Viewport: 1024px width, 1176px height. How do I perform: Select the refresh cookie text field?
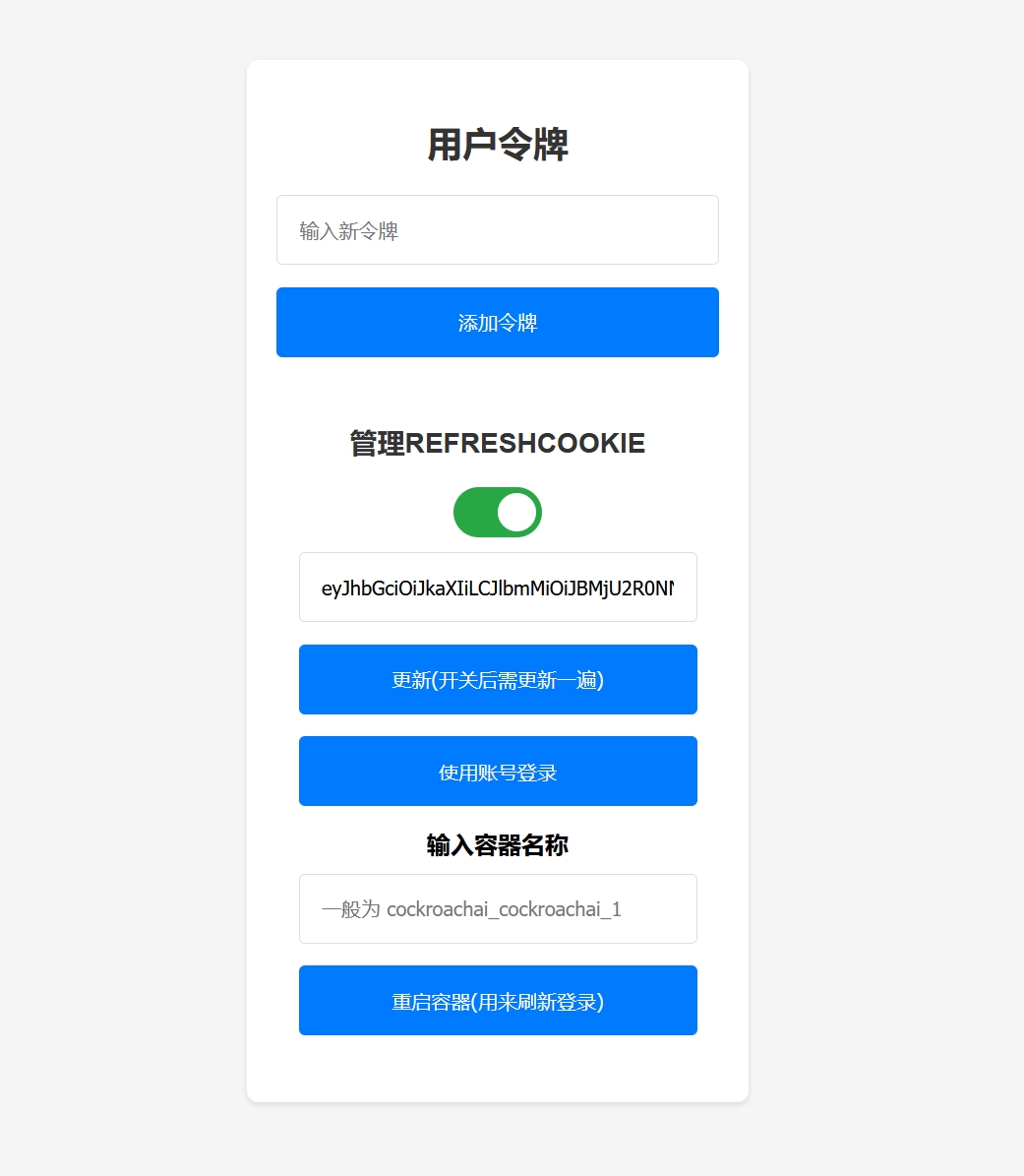point(497,588)
